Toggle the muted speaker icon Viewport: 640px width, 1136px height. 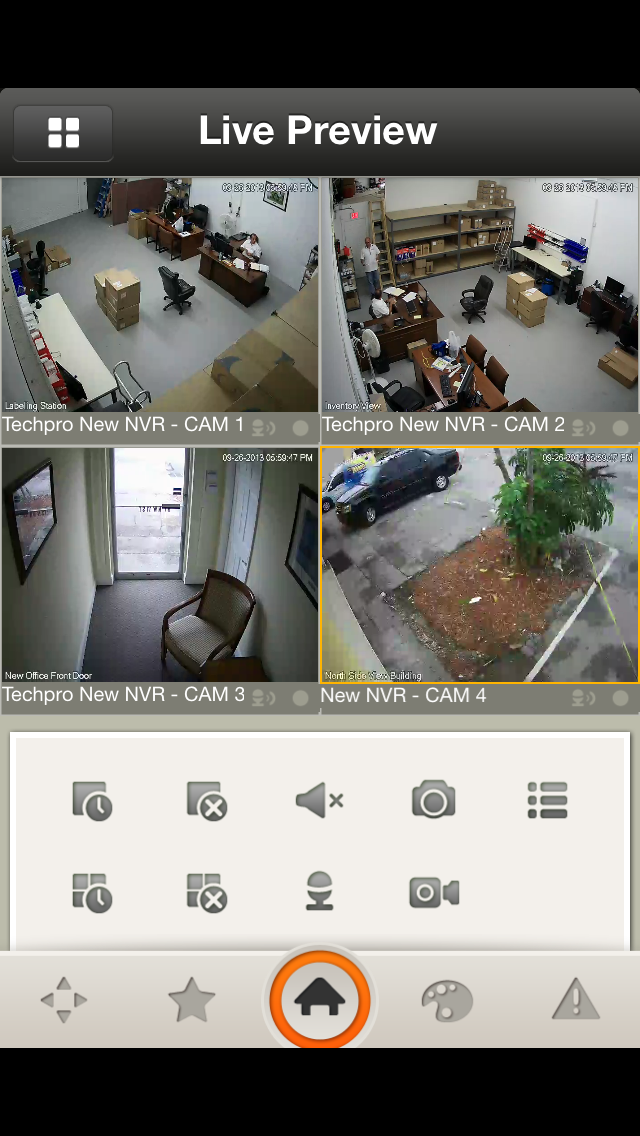pyautogui.click(x=320, y=801)
